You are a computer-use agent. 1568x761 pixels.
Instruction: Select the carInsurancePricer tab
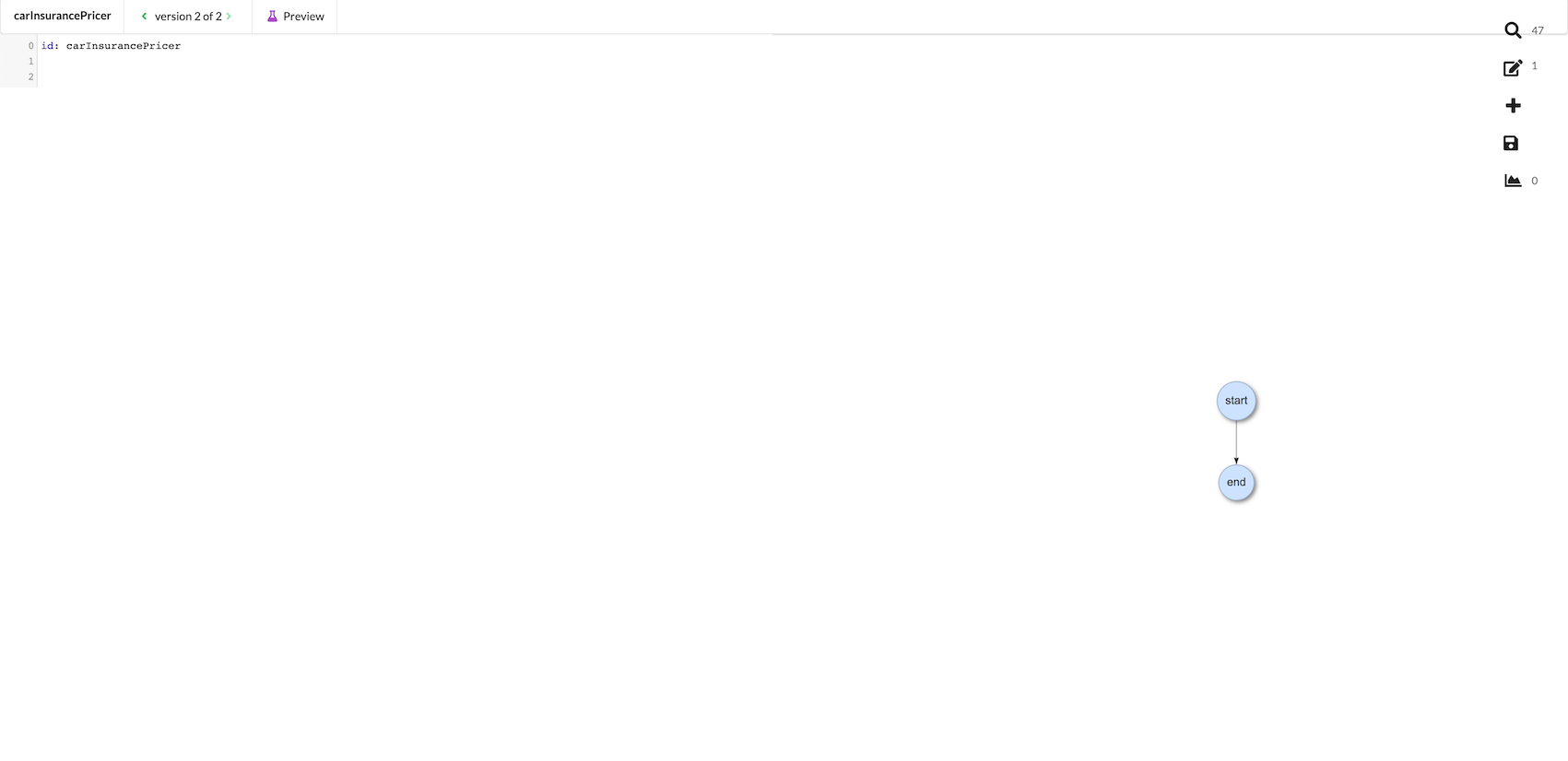tap(62, 17)
